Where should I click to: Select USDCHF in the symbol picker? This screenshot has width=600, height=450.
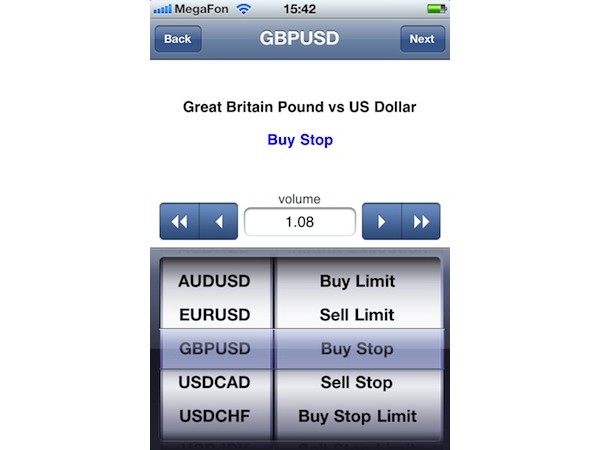[214, 416]
